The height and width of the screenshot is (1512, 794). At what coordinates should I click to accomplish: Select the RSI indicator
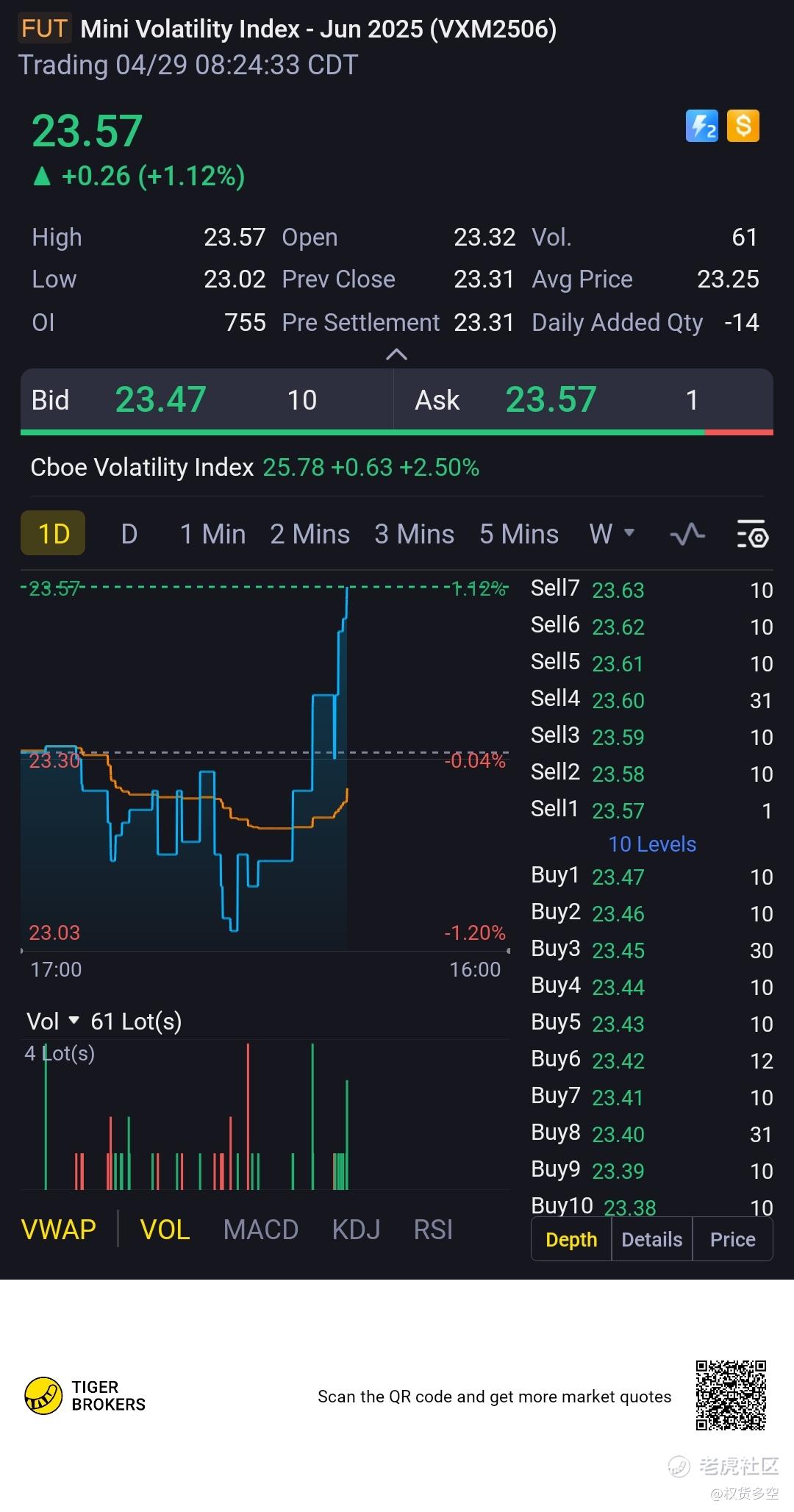coord(433,1230)
